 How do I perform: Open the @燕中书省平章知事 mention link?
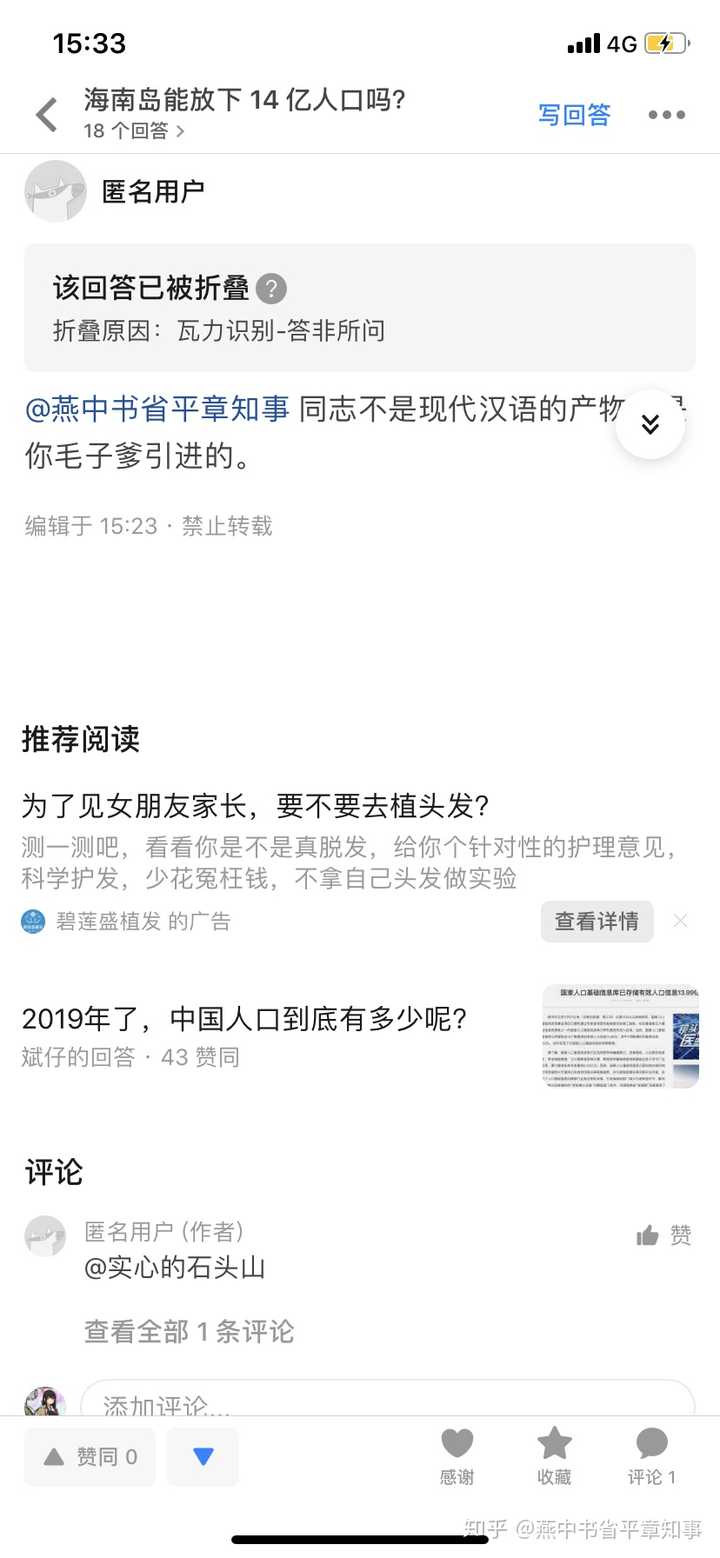[x=157, y=408]
